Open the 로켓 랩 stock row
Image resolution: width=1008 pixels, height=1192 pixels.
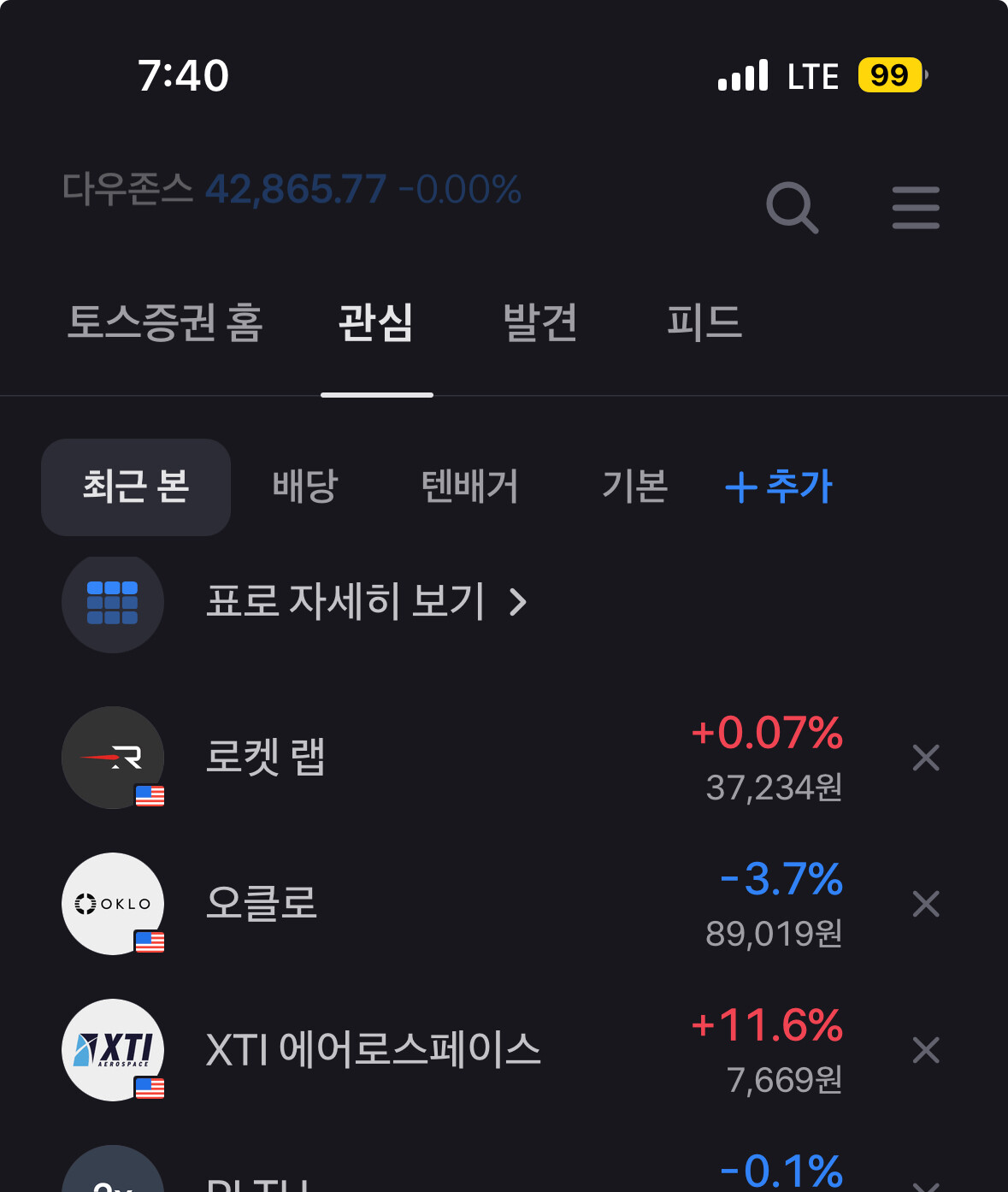(453, 758)
